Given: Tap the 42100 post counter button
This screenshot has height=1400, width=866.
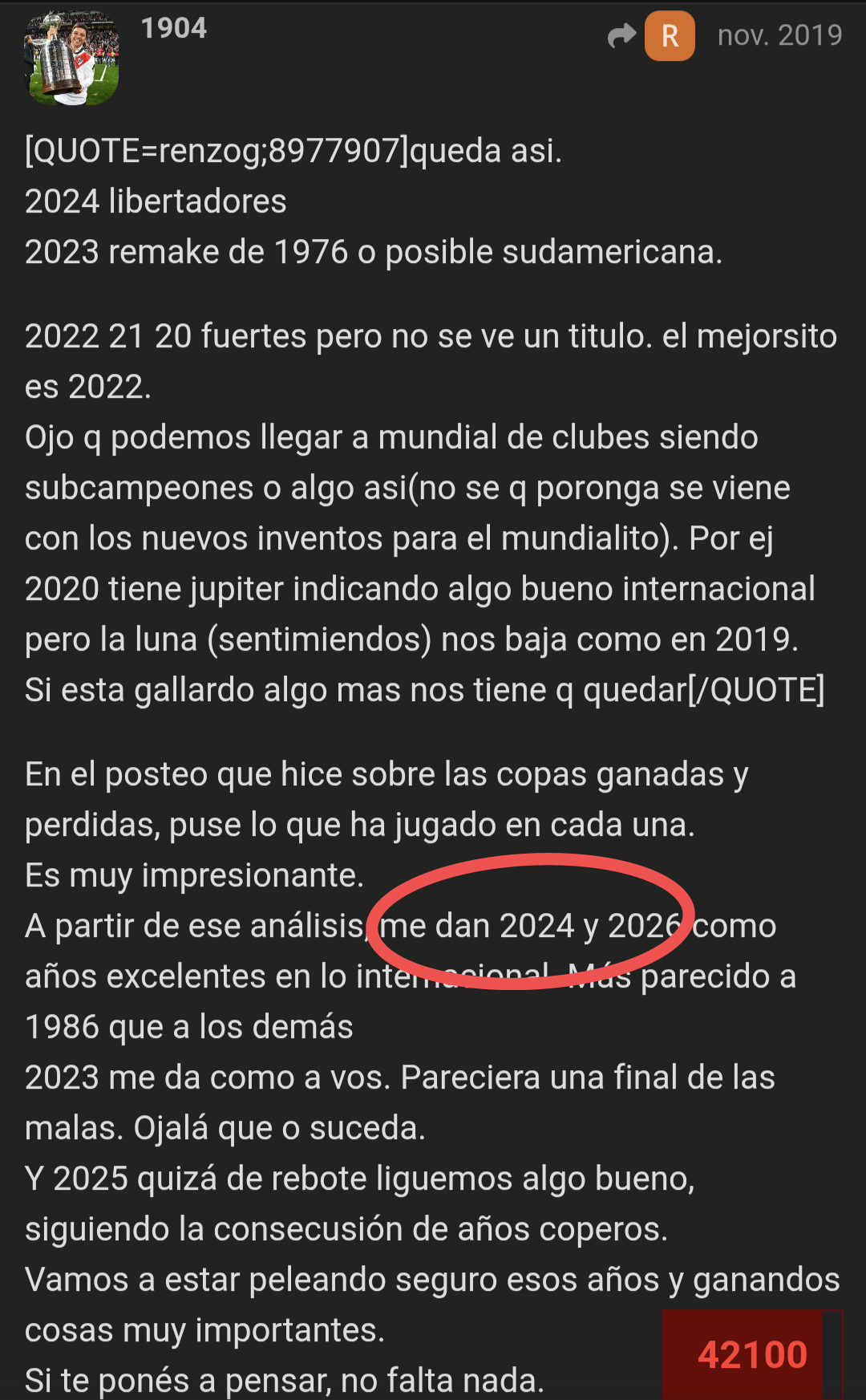Looking at the screenshot, I should (752, 1354).
